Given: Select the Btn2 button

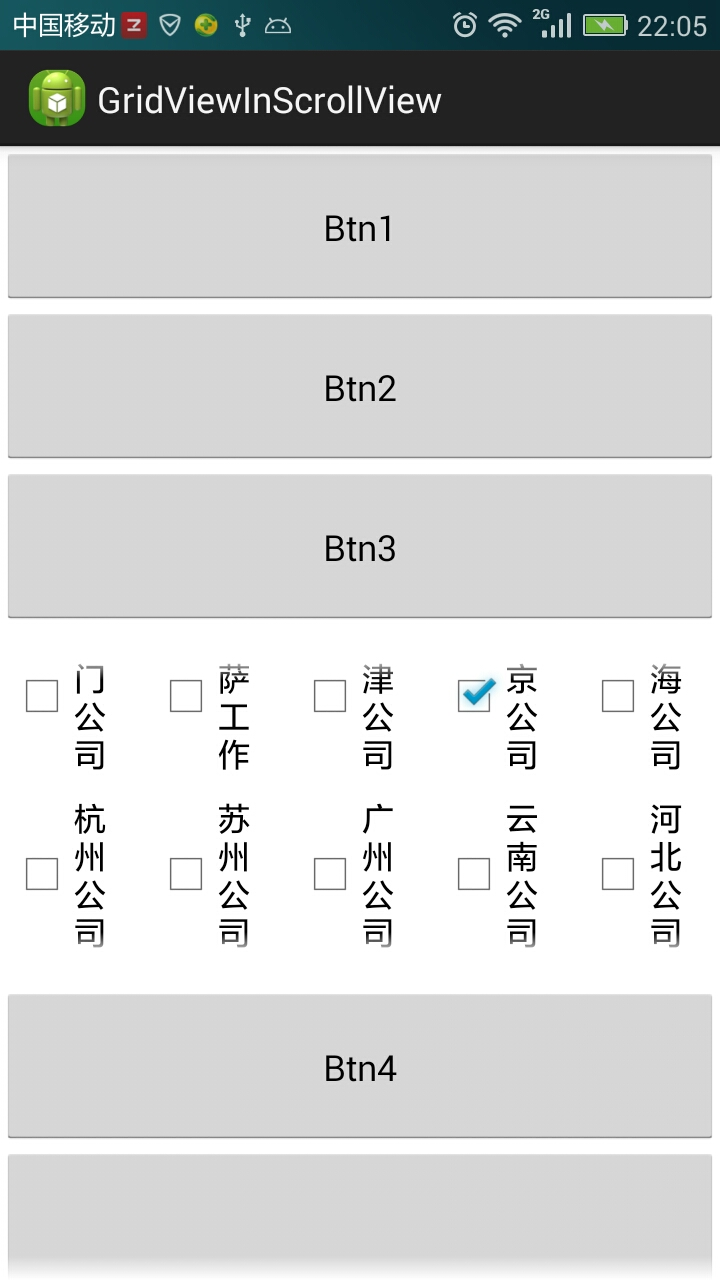Looking at the screenshot, I should coord(360,387).
